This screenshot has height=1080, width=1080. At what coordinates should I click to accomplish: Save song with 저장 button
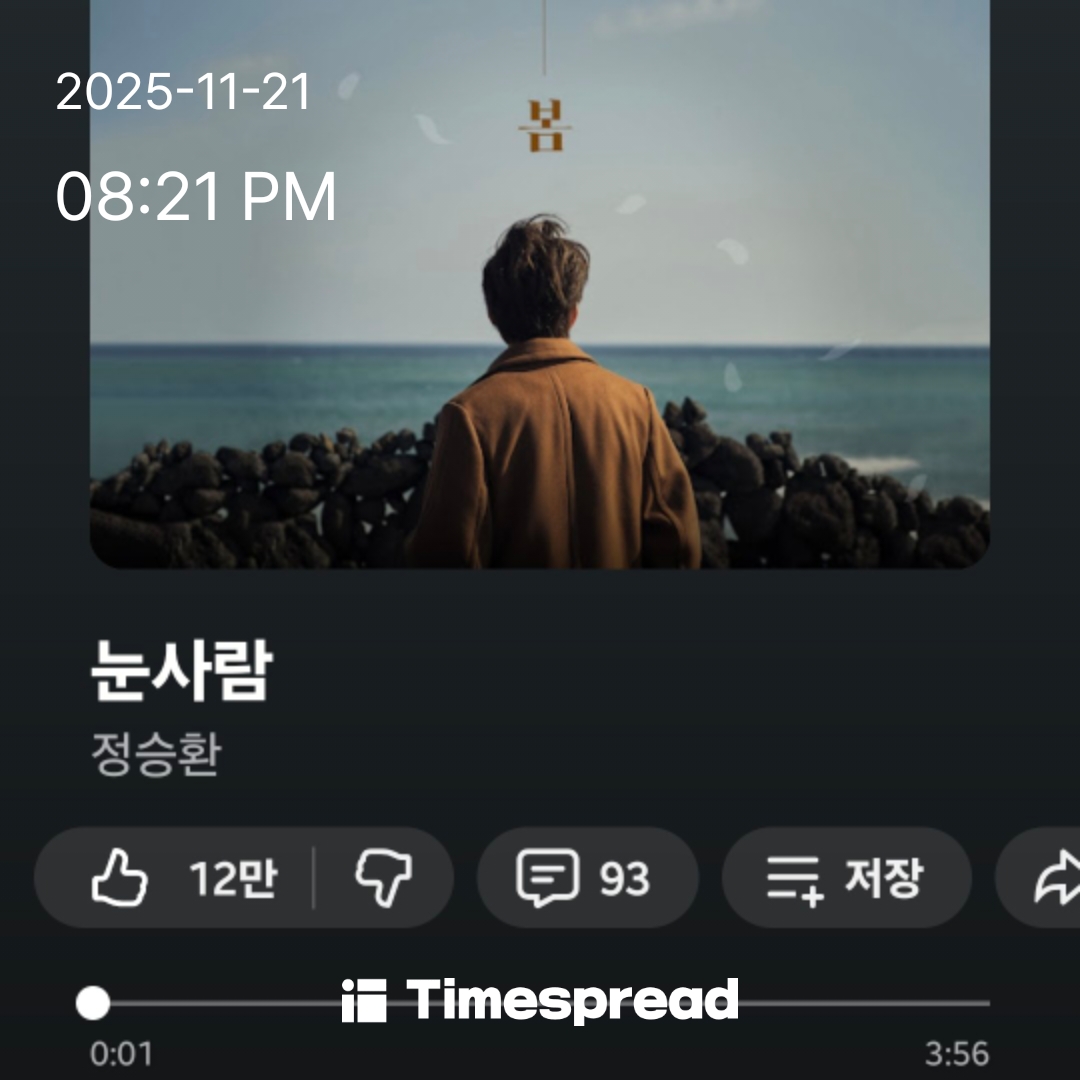point(845,878)
